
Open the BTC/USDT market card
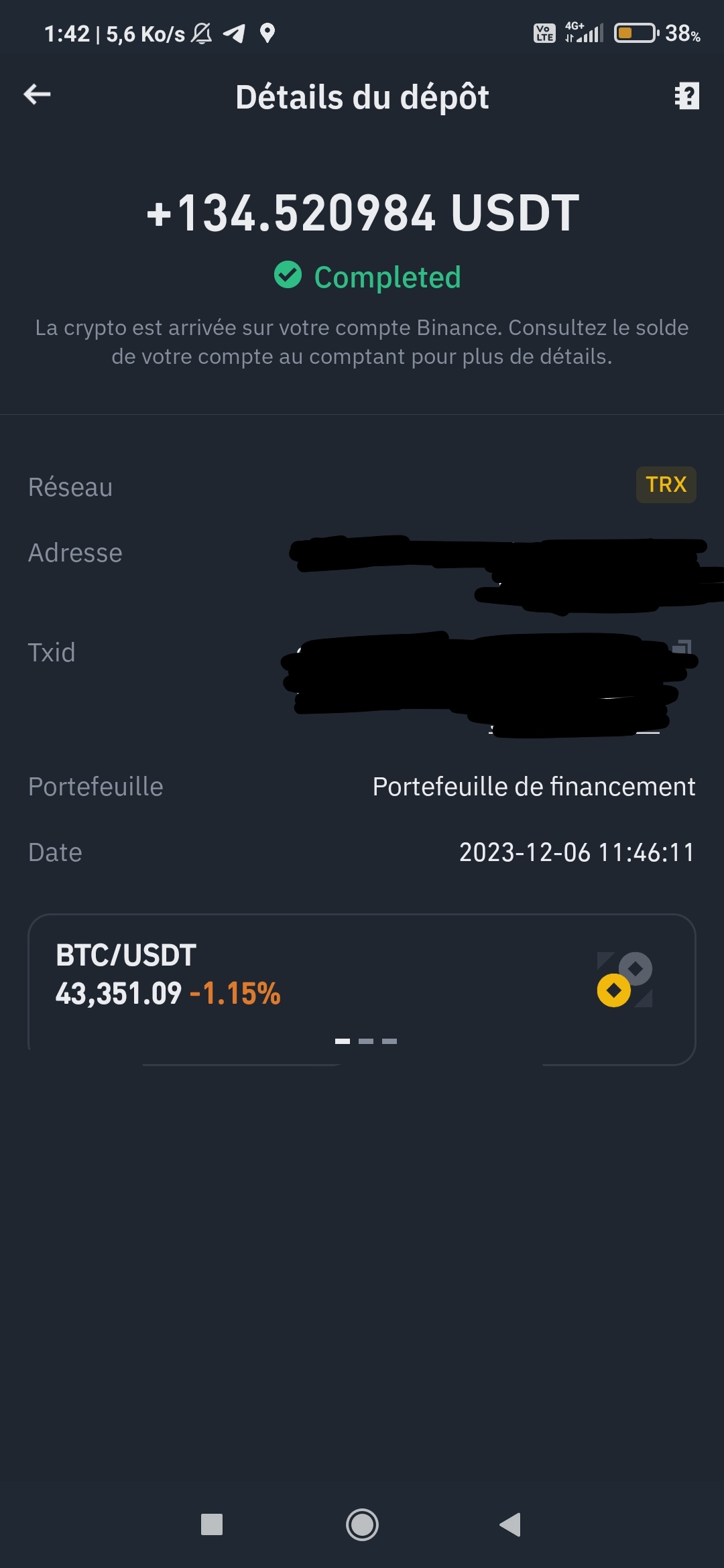pyautogui.click(x=362, y=989)
